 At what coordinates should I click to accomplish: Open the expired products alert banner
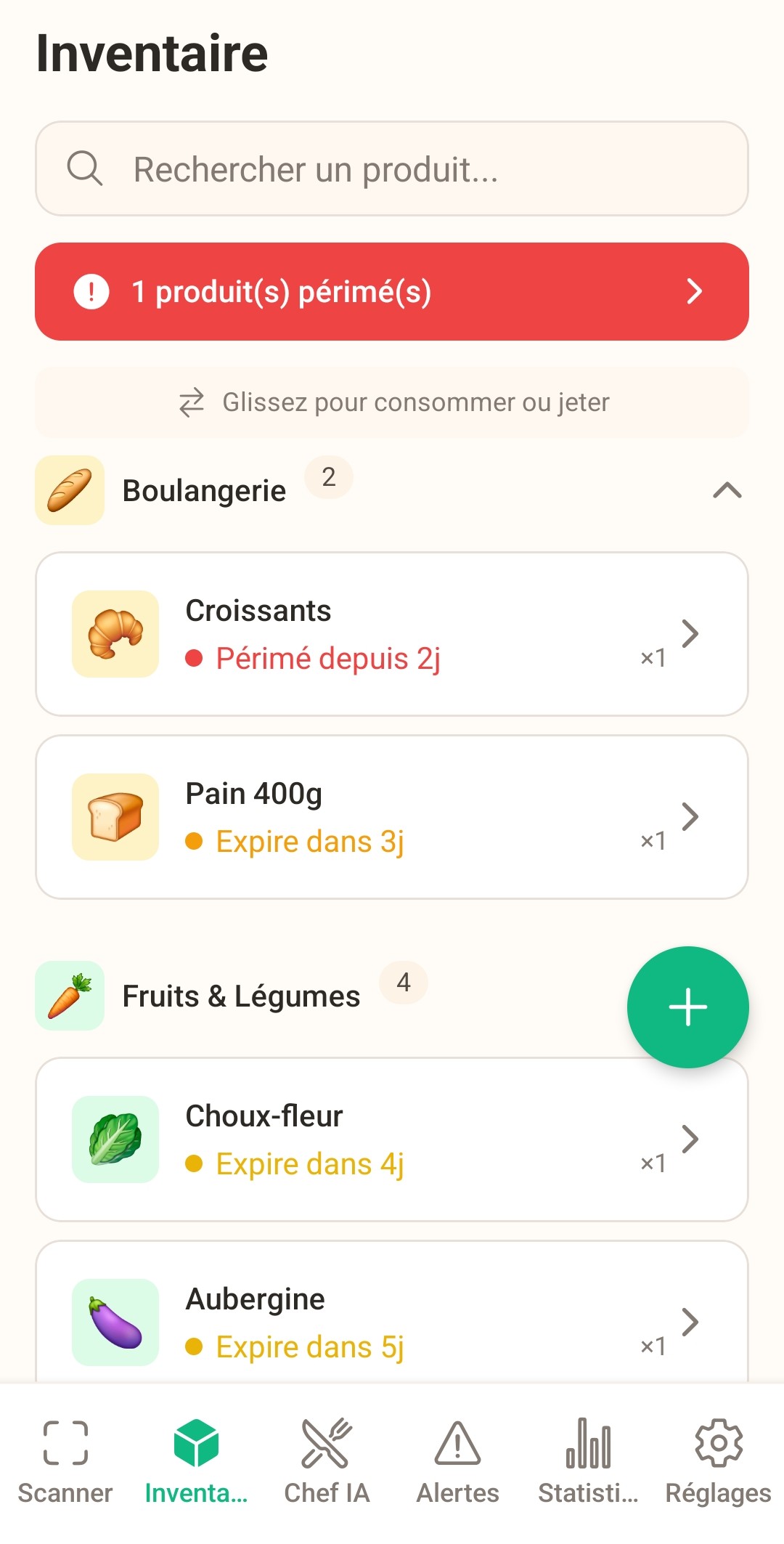[x=392, y=291]
